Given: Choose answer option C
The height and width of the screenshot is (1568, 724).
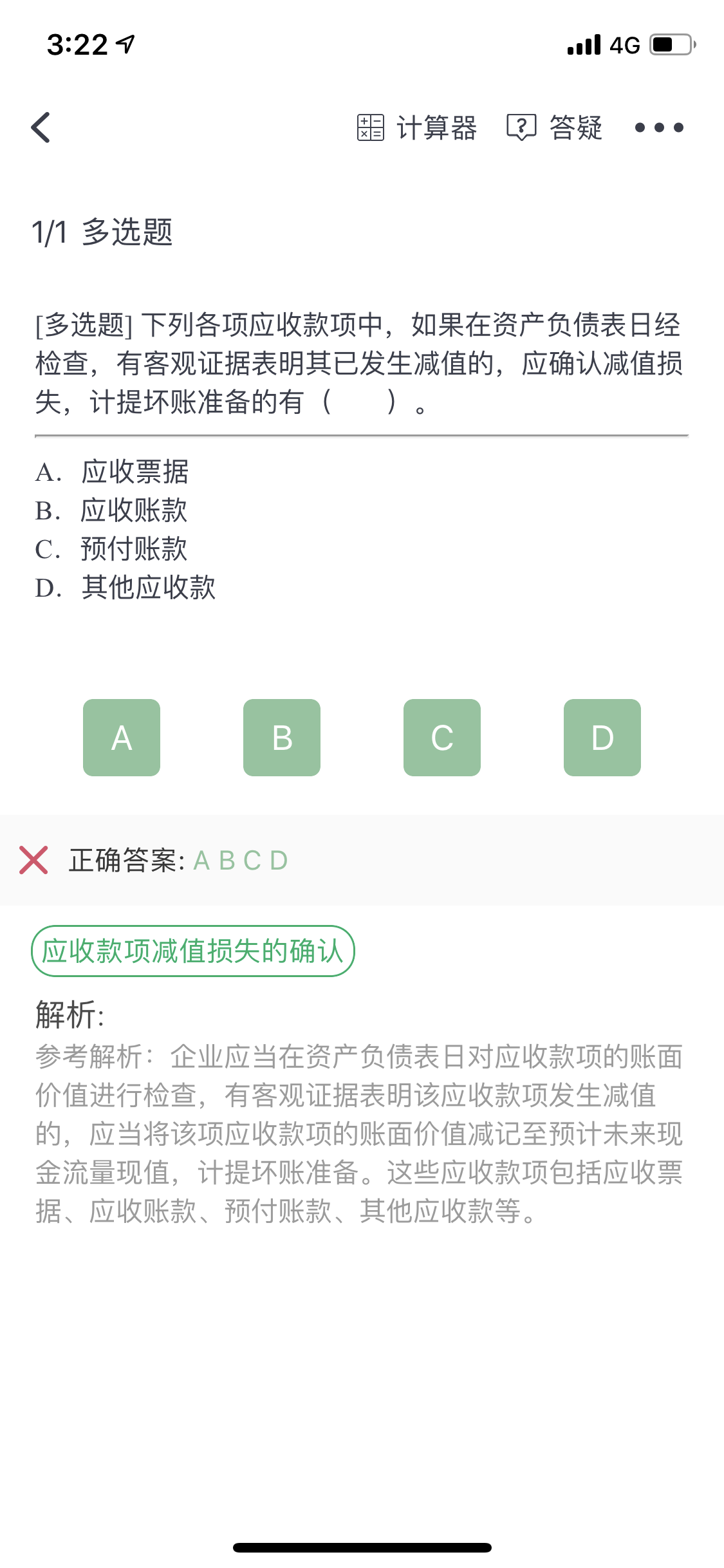Looking at the screenshot, I should [x=442, y=738].
